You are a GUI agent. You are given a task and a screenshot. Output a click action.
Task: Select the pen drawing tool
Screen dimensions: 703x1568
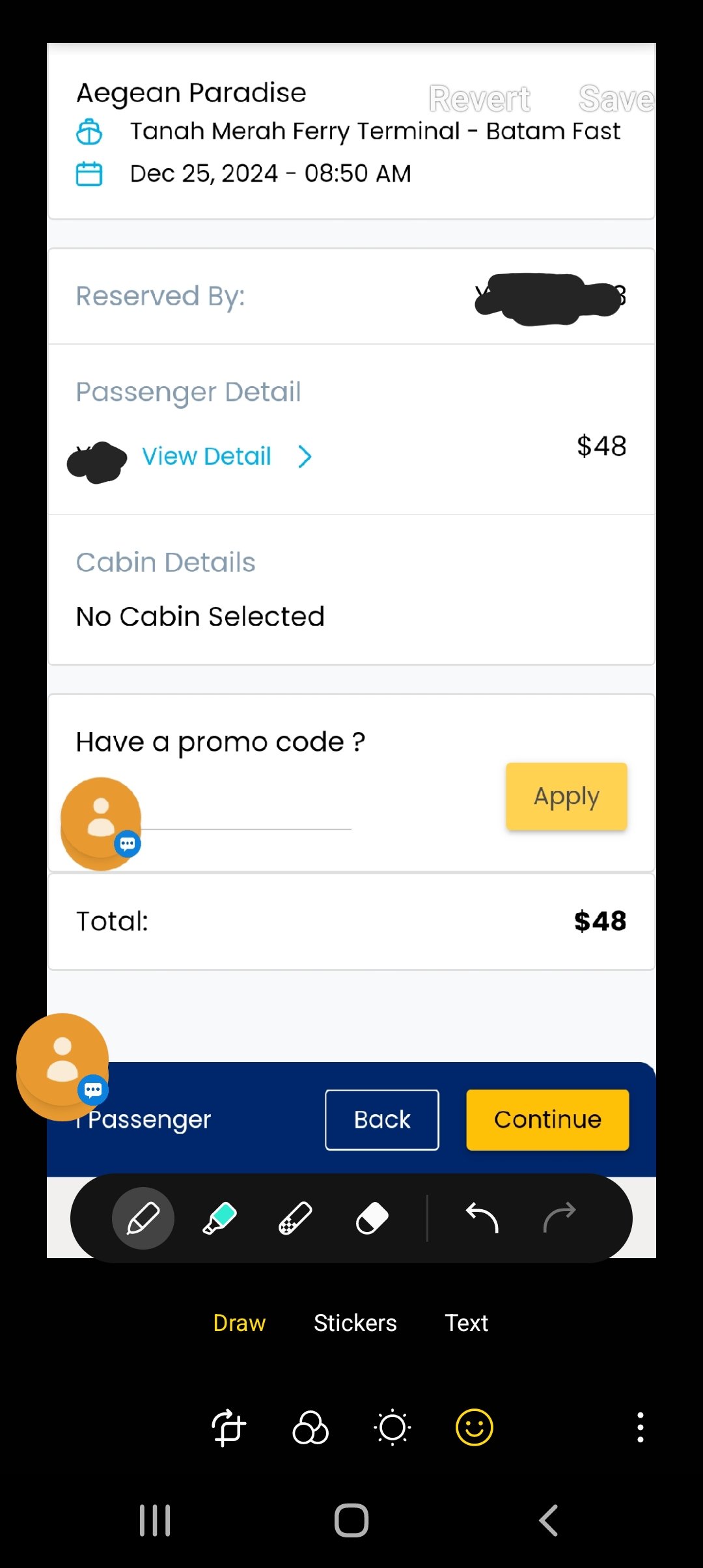tap(143, 1218)
